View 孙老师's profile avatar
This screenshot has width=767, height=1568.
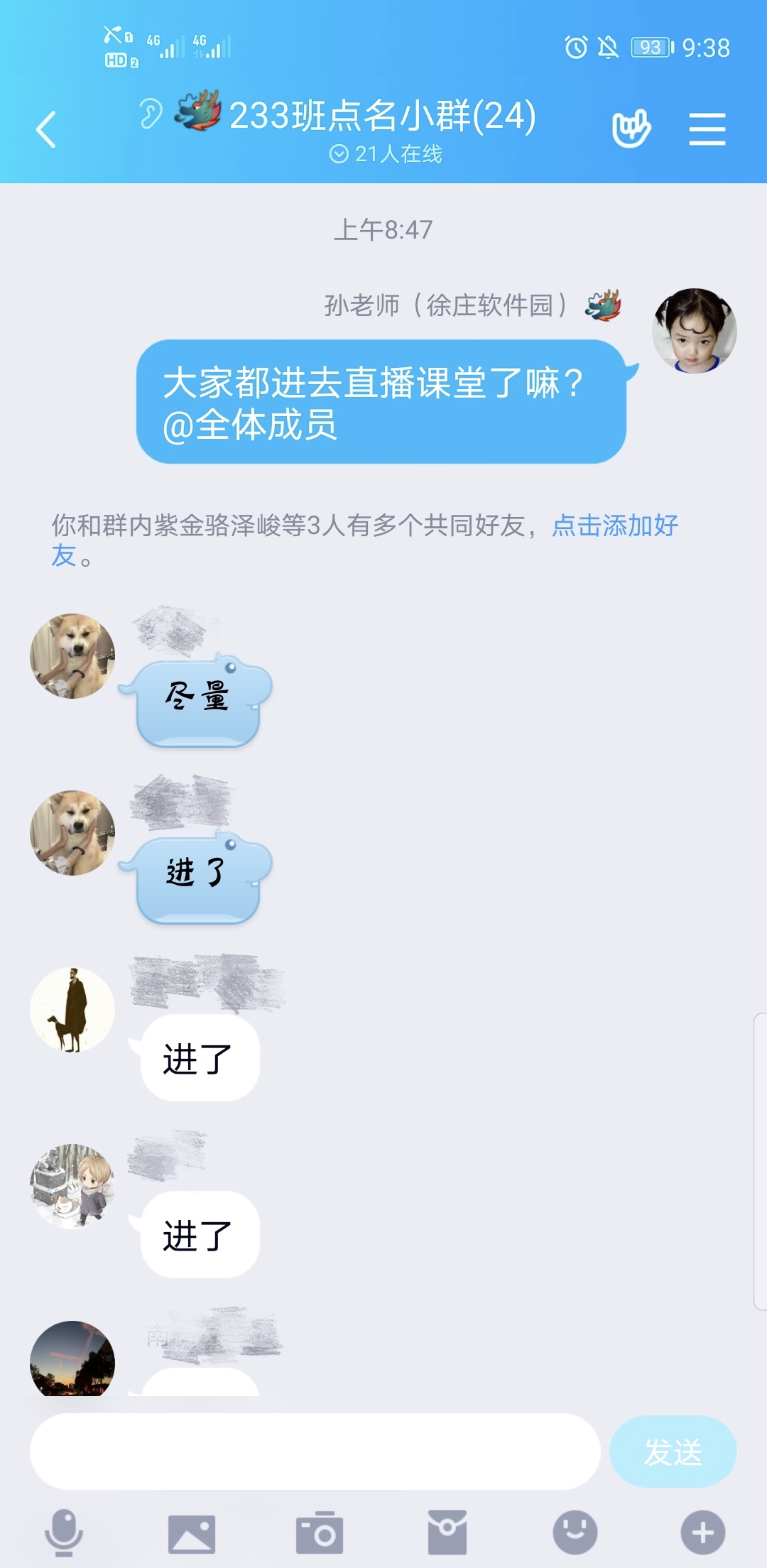point(694,330)
